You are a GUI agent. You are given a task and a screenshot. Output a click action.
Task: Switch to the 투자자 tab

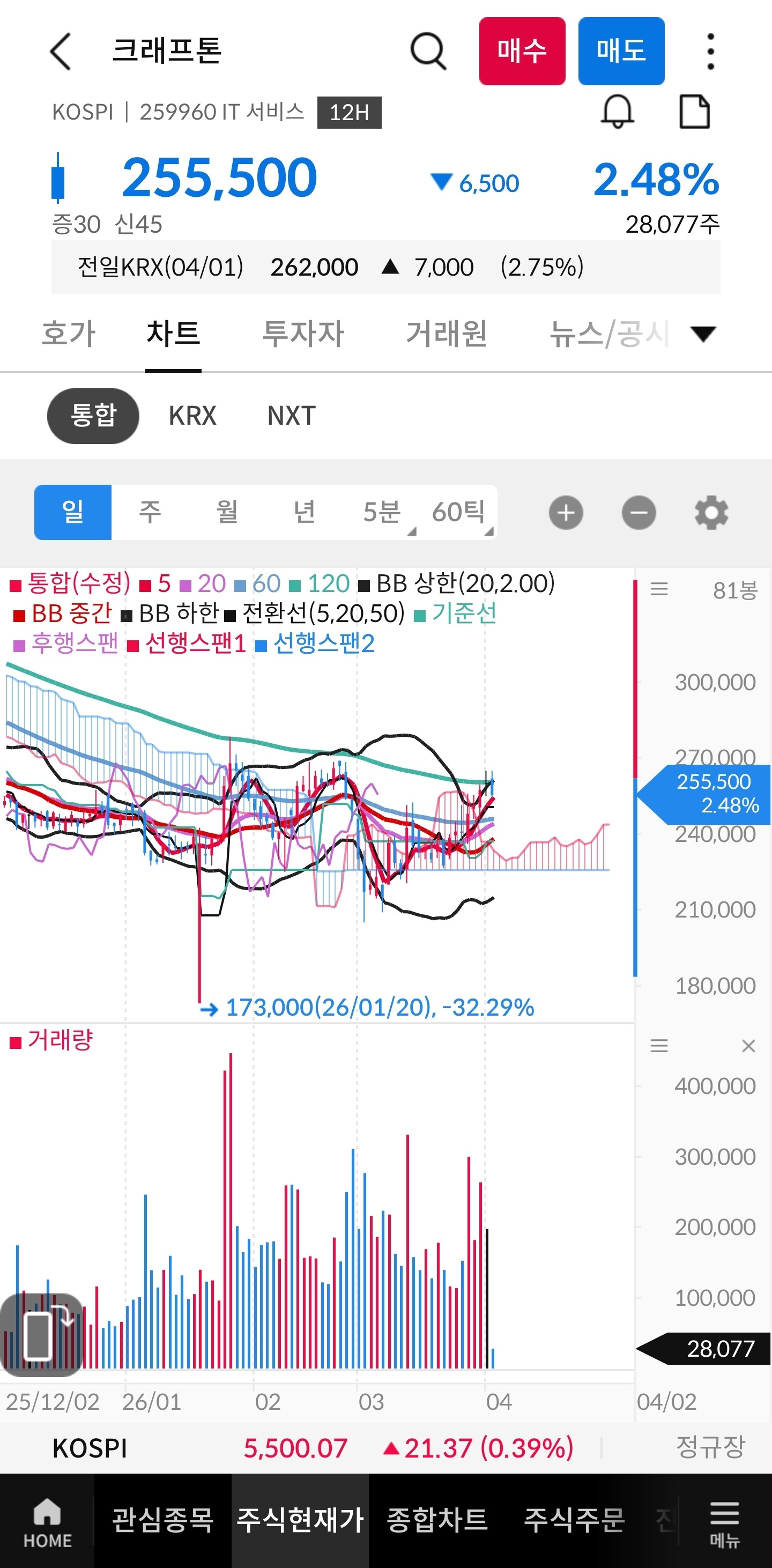(303, 334)
